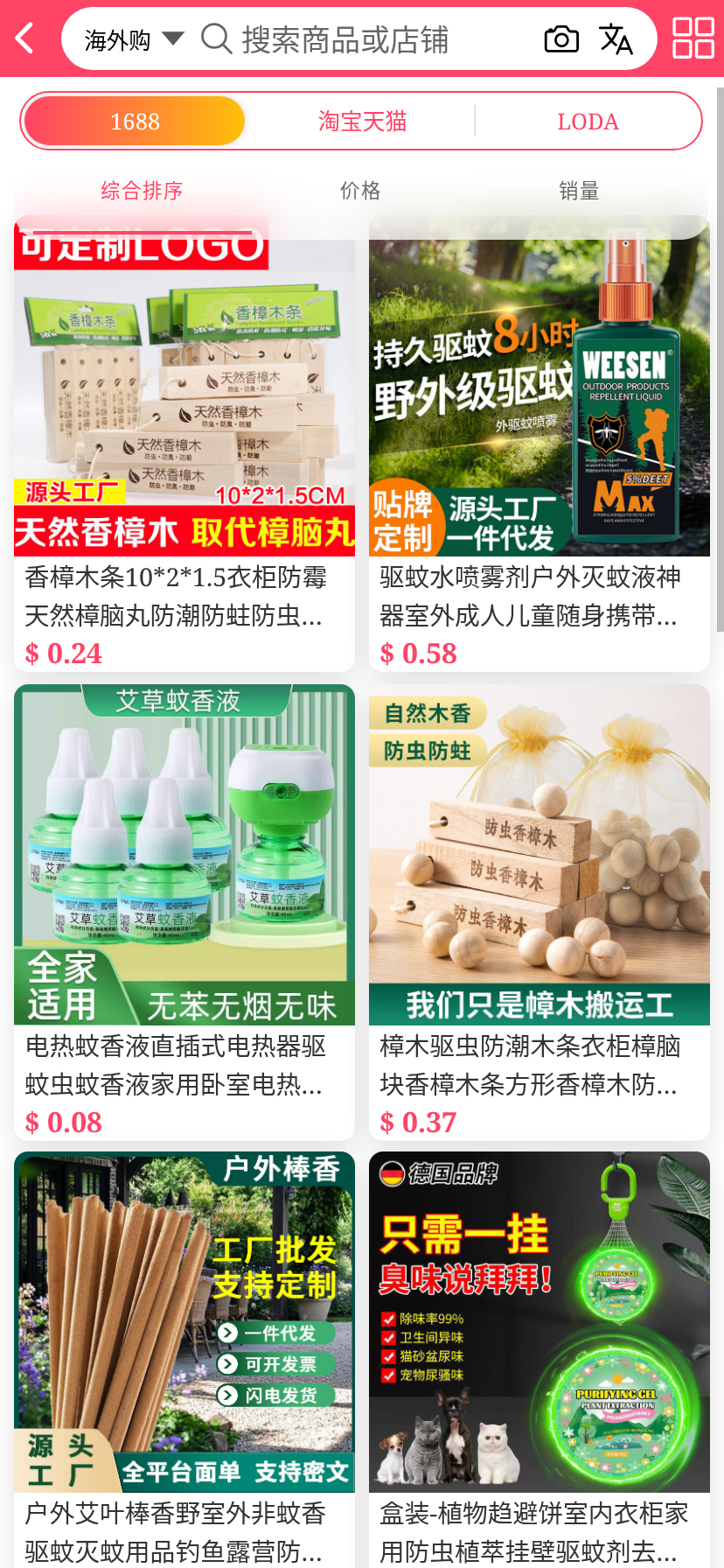
Task: Open the translate language icon
Action: click(x=616, y=39)
